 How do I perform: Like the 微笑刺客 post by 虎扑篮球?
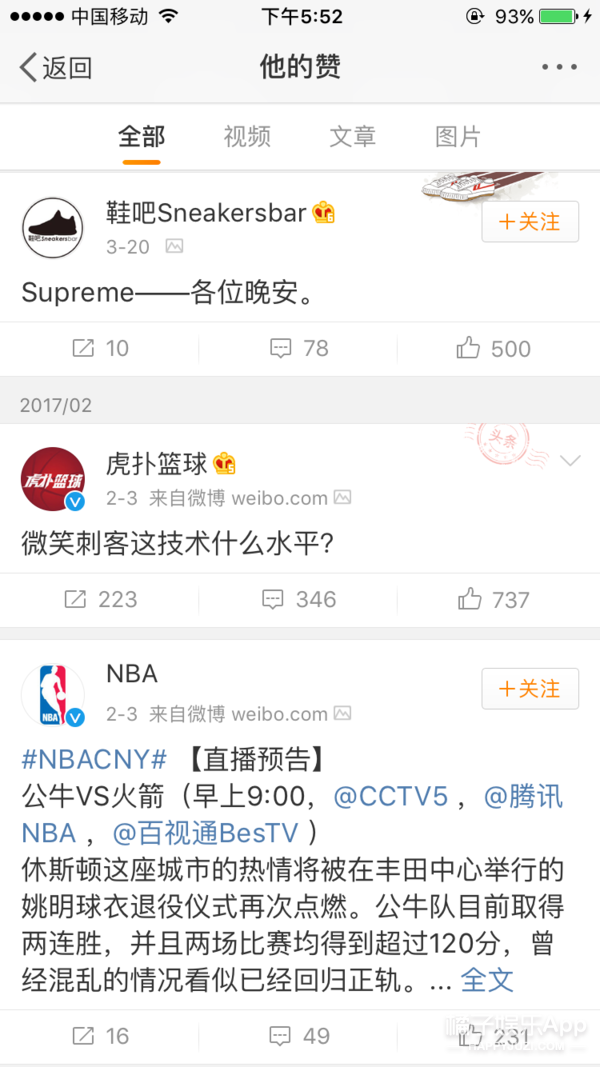coord(494,599)
